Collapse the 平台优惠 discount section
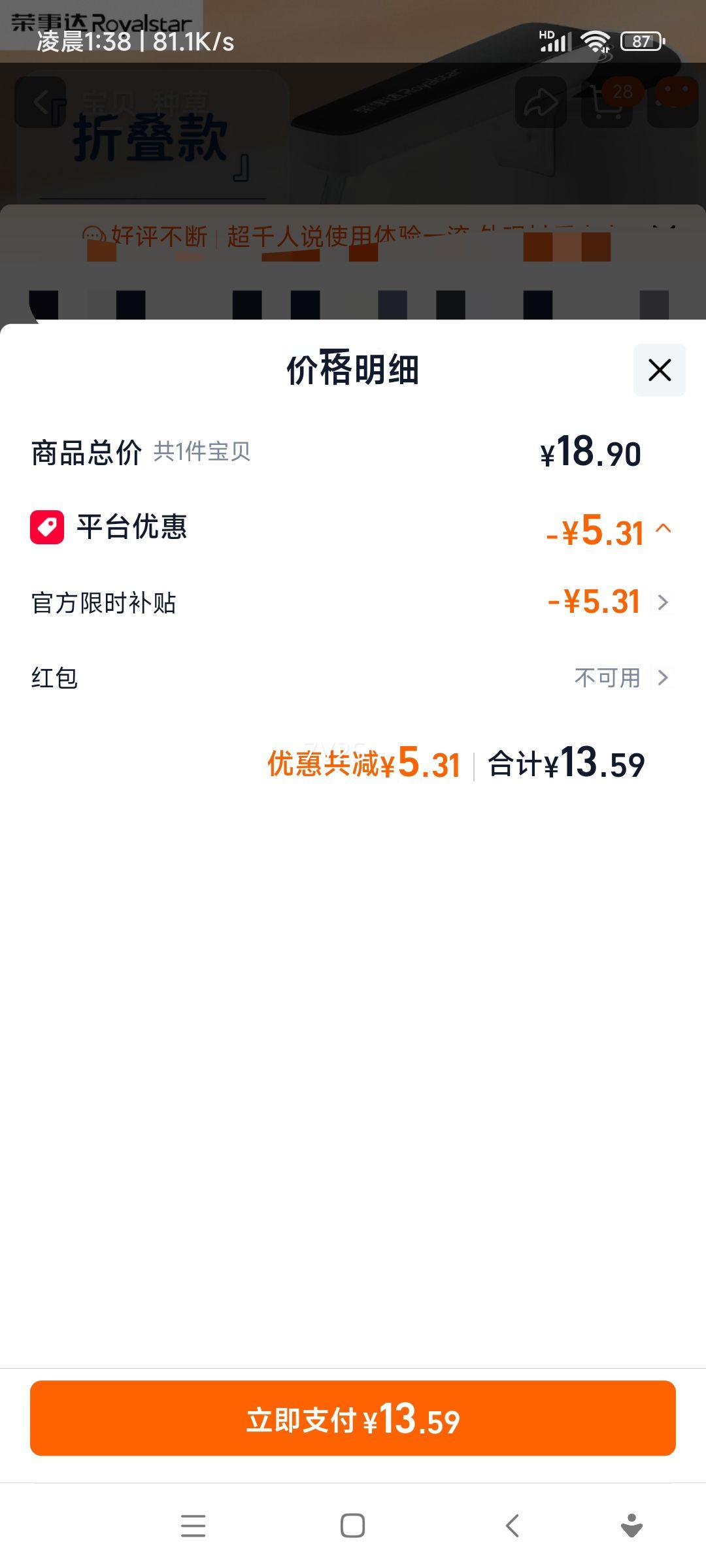This screenshot has height=1568, width=706. 663,529
